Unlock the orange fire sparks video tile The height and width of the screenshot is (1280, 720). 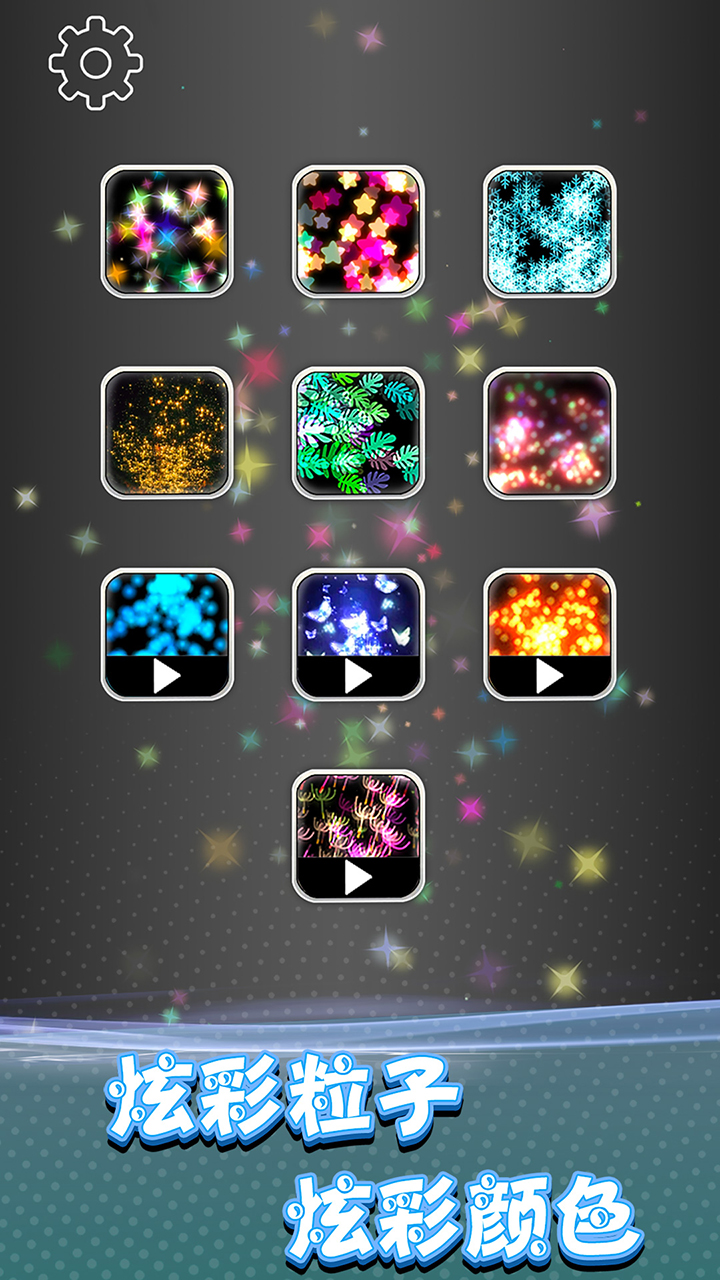pos(549,634)
